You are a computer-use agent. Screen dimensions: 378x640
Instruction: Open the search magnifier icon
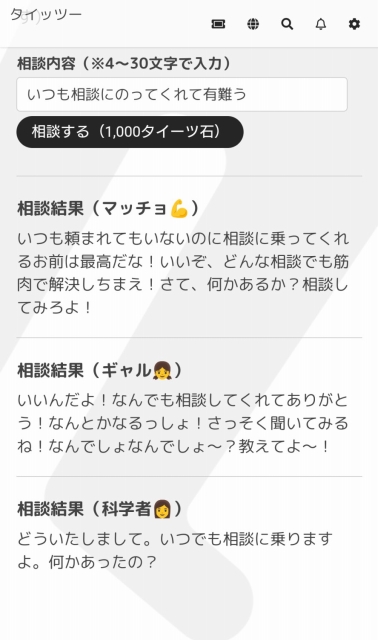(x=287, y=24)
